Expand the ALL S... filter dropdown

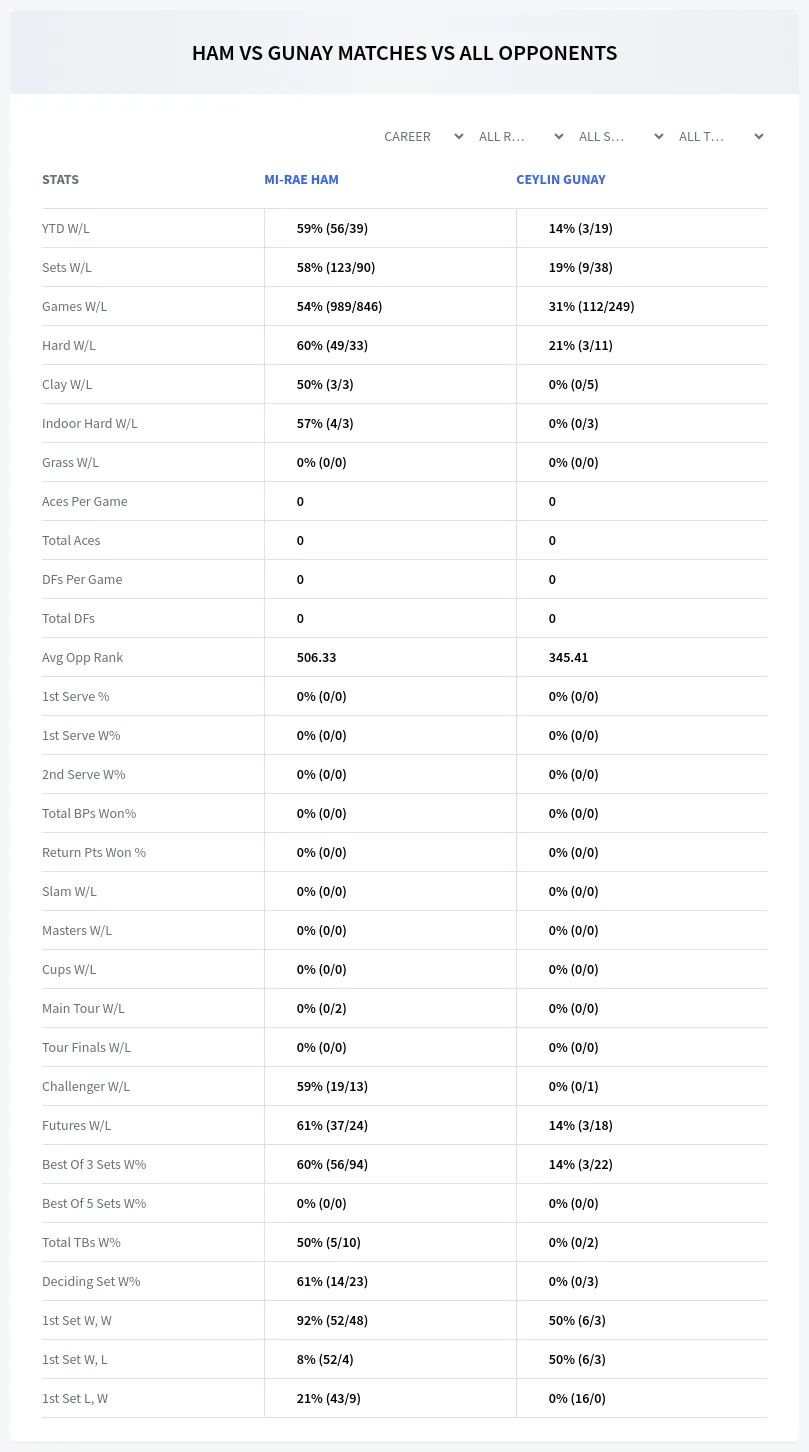click(620, 136)
